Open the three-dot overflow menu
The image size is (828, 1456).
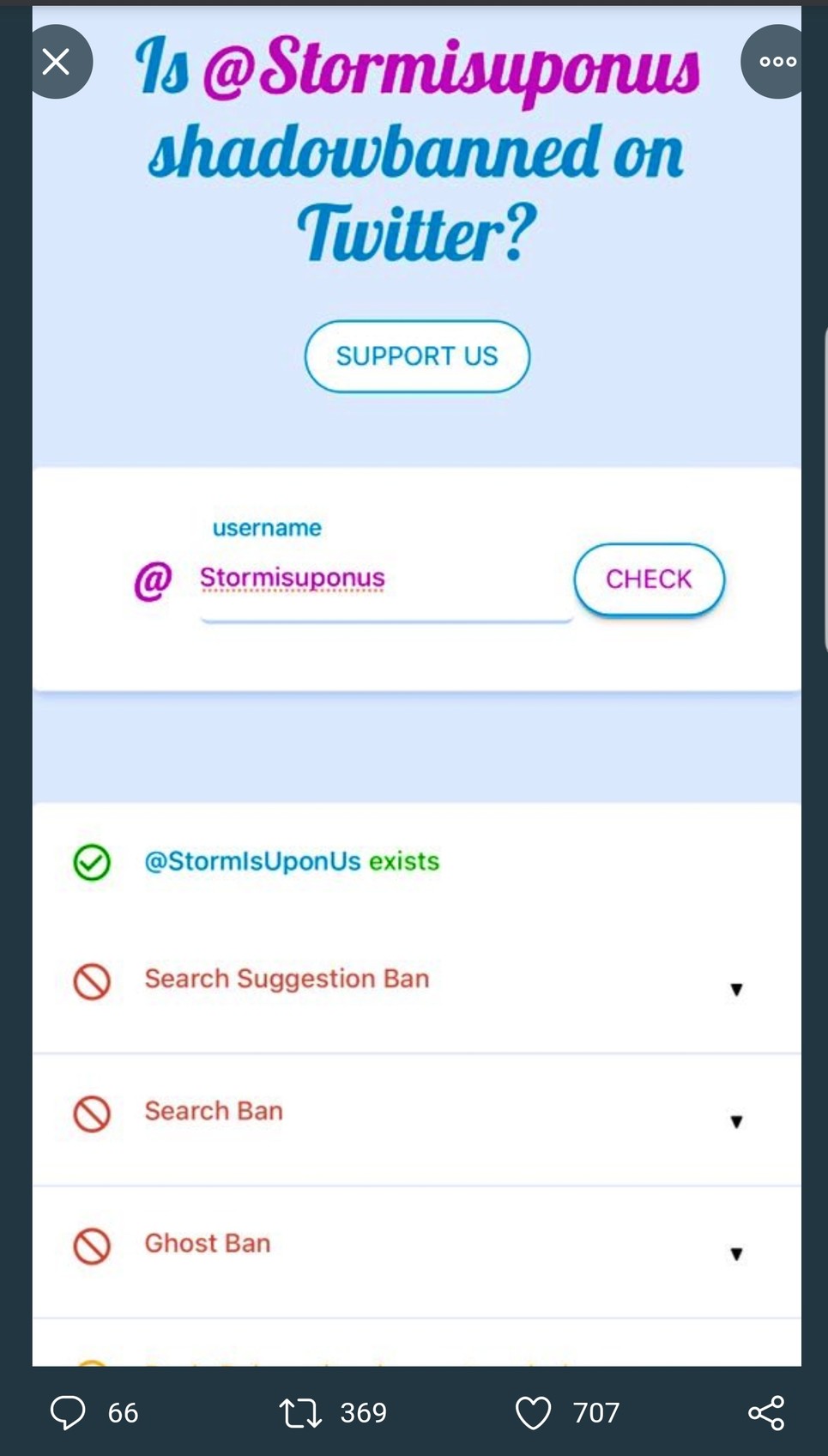777,62
